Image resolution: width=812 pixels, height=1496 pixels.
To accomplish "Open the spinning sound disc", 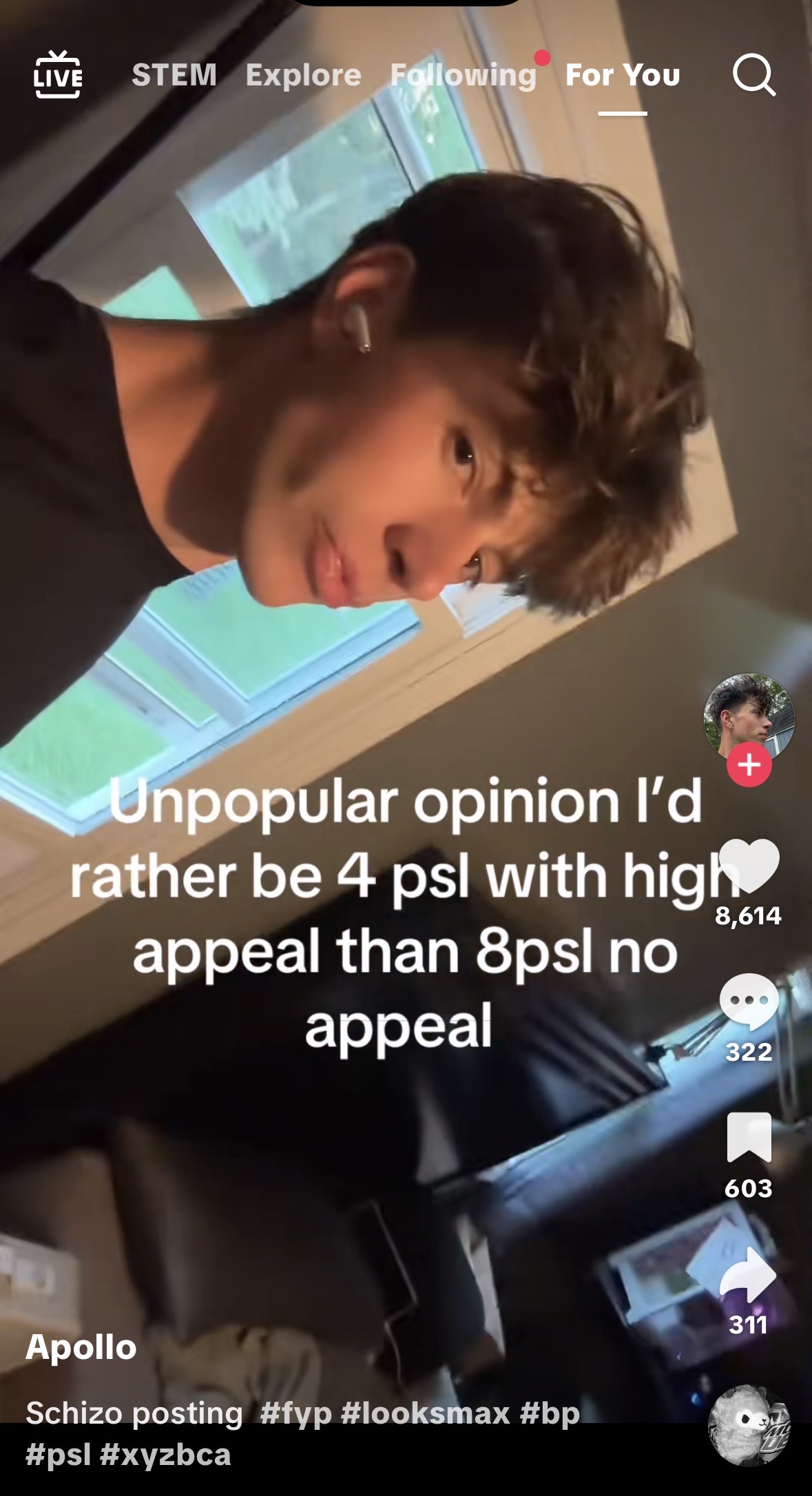I will coord(749,1424).
